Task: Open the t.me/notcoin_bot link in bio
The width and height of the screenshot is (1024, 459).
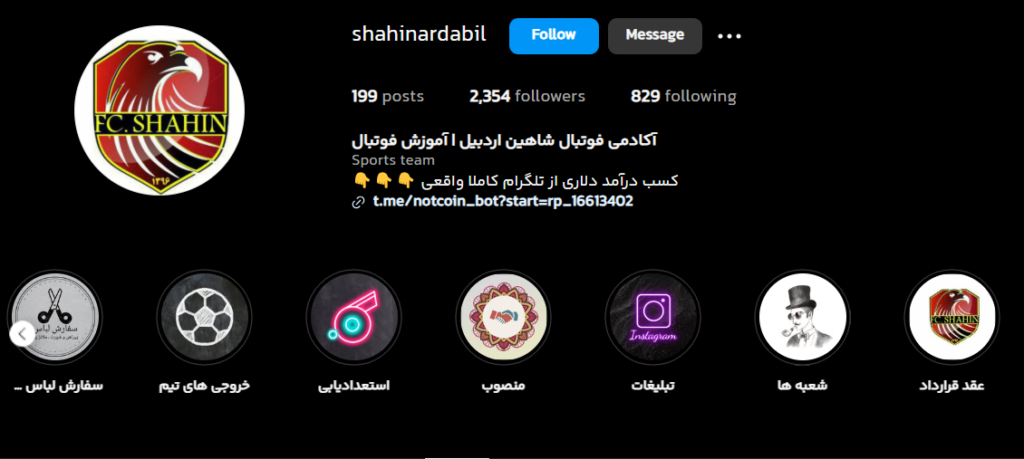Action: click(502, 201)
